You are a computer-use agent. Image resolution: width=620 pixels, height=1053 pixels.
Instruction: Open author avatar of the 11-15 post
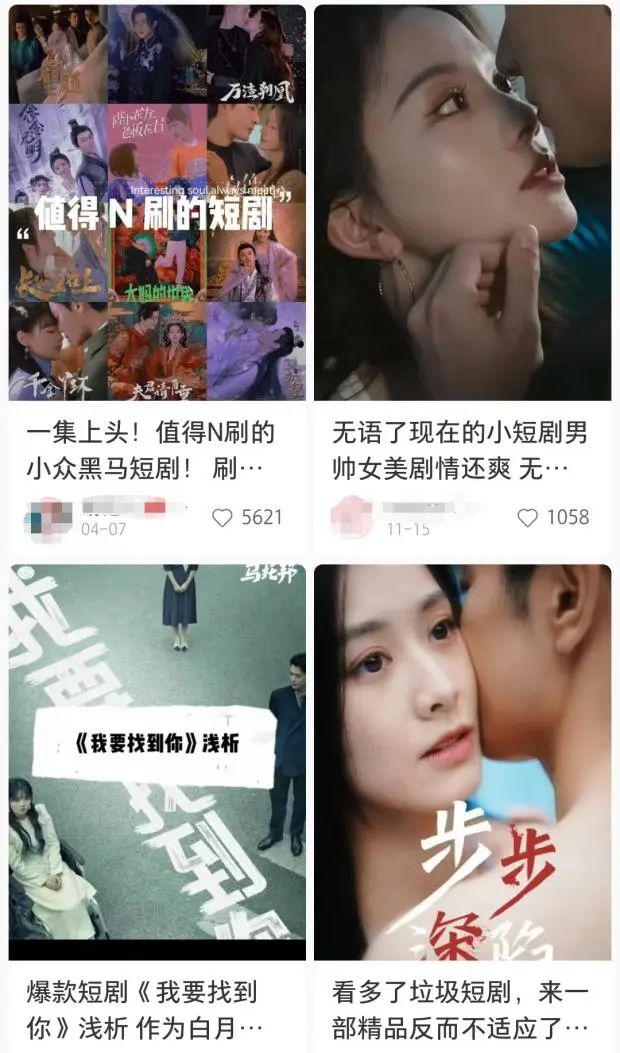coord(352,517)
